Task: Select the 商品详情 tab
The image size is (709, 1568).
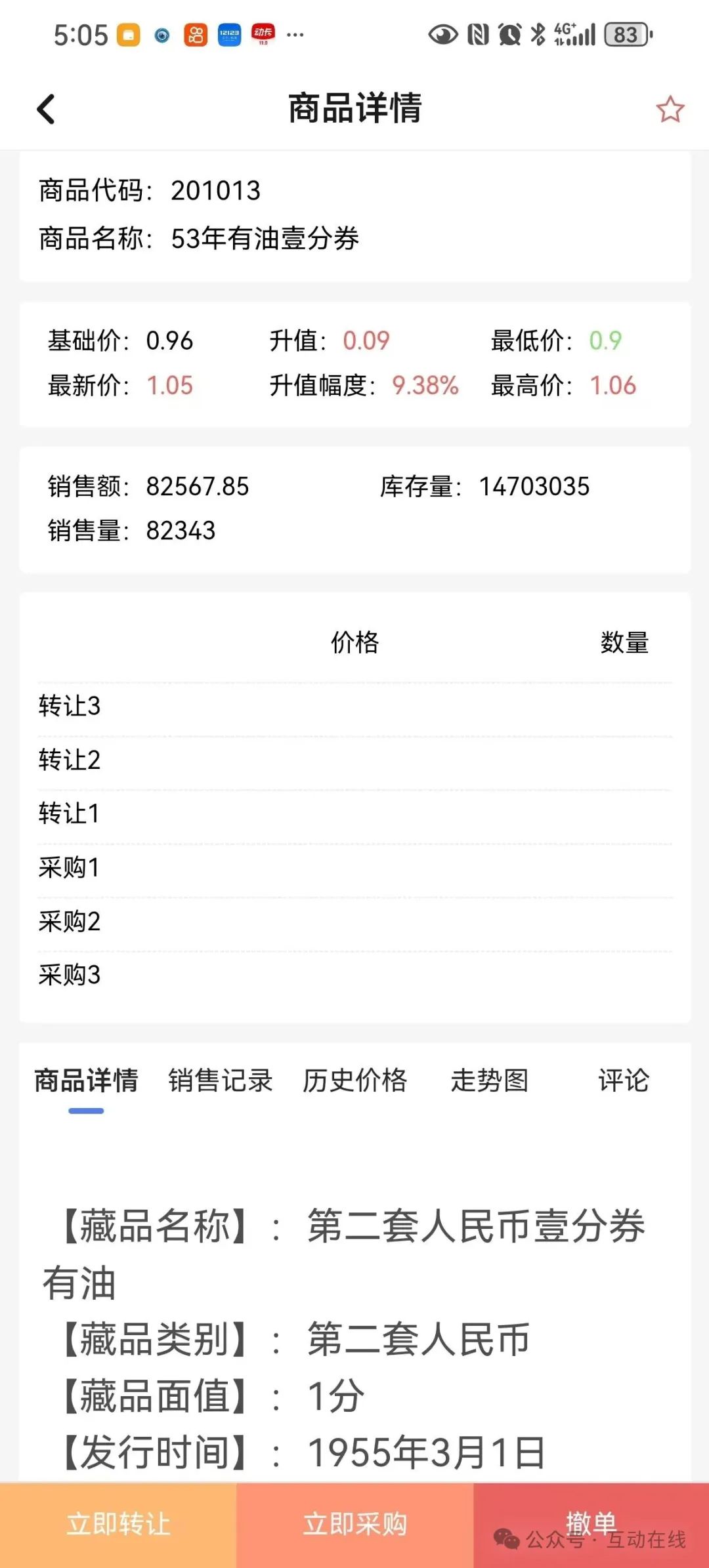Action: [x=86, y=1081]
